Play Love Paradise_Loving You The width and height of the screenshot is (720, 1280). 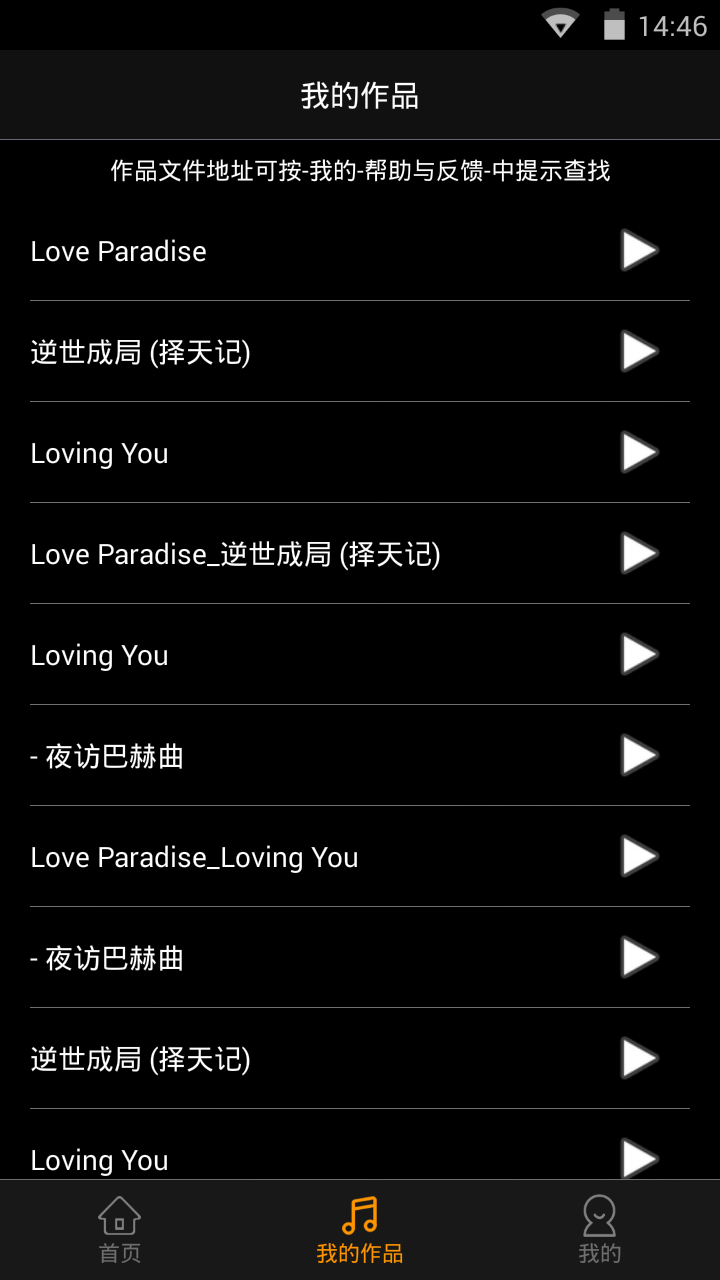tap(637, 857)
